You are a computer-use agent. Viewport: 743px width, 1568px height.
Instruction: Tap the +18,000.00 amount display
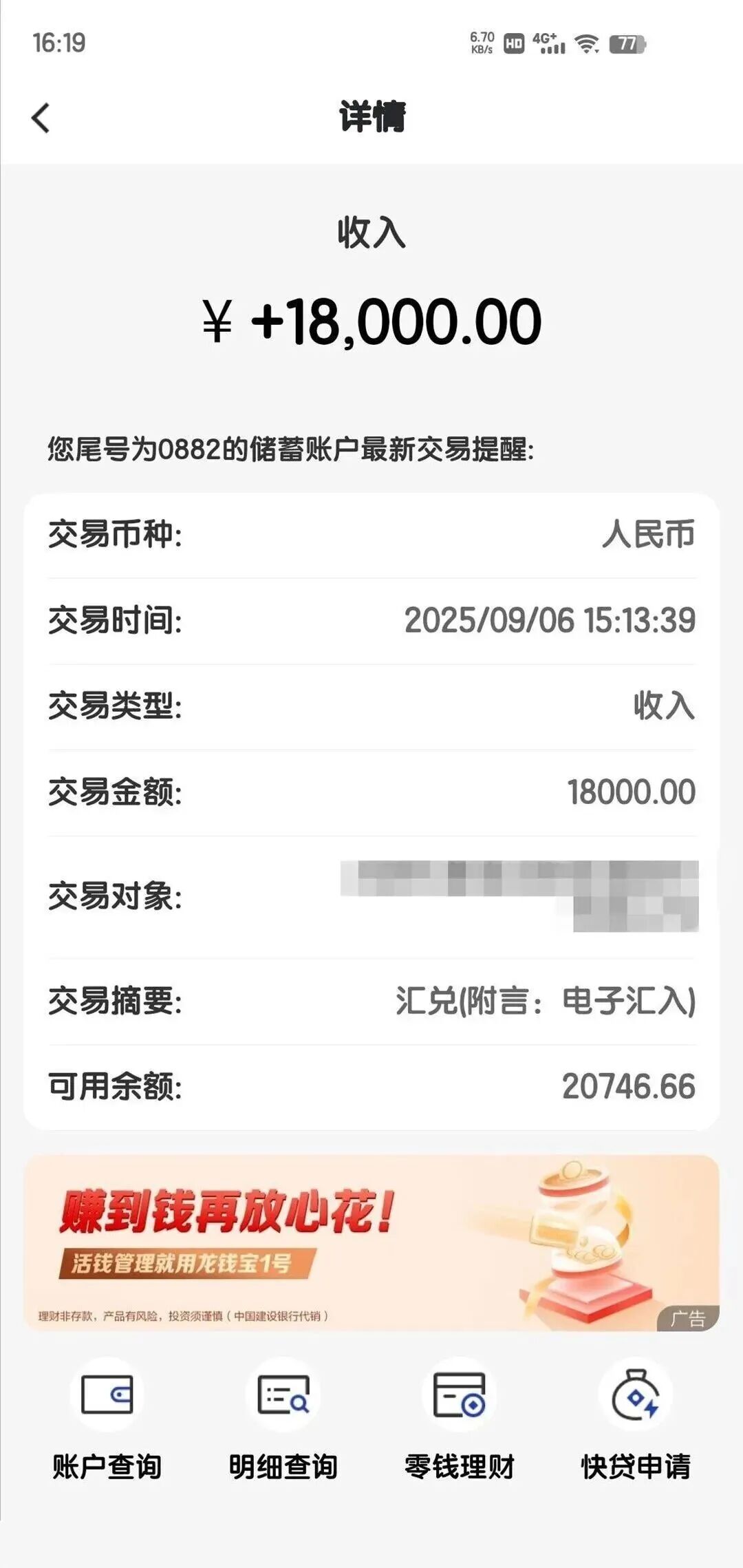371,320
